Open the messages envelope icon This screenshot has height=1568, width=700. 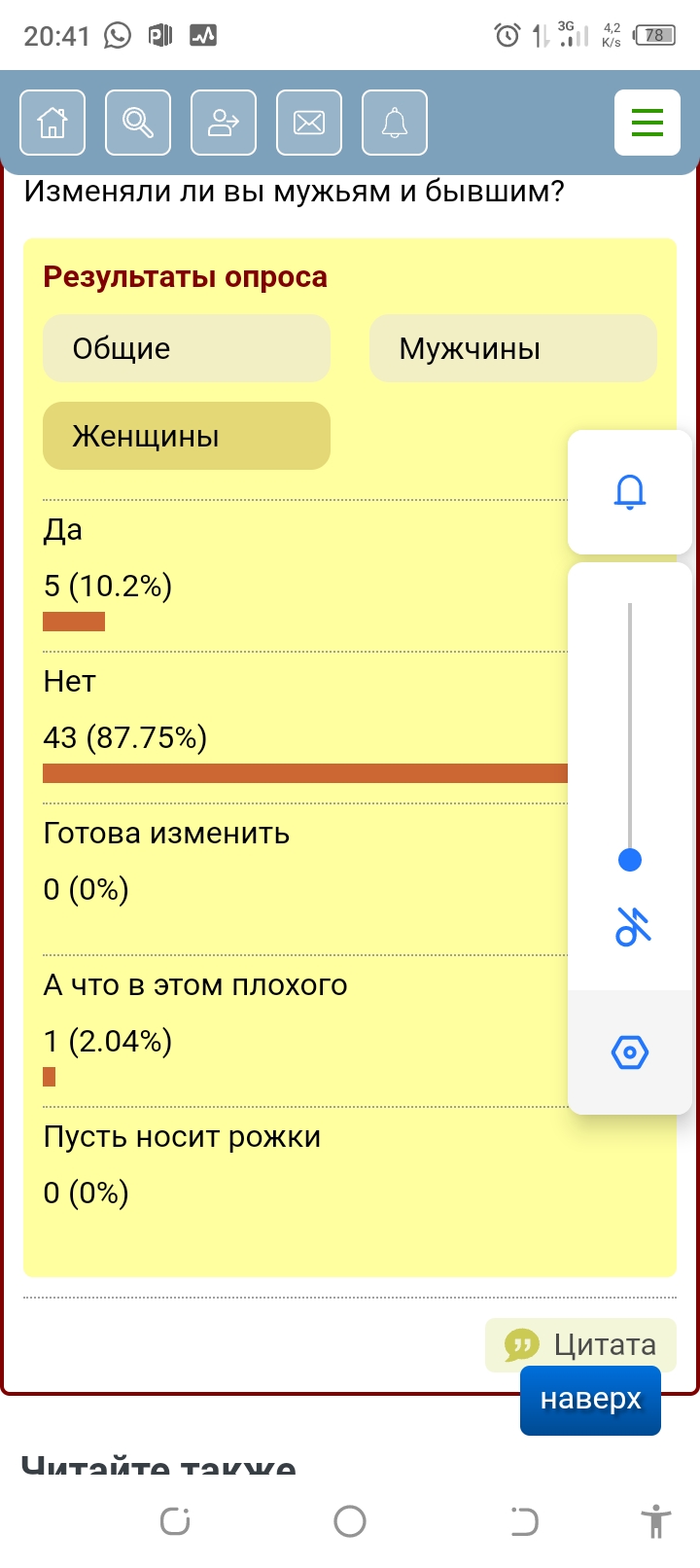tap(309, 123)
